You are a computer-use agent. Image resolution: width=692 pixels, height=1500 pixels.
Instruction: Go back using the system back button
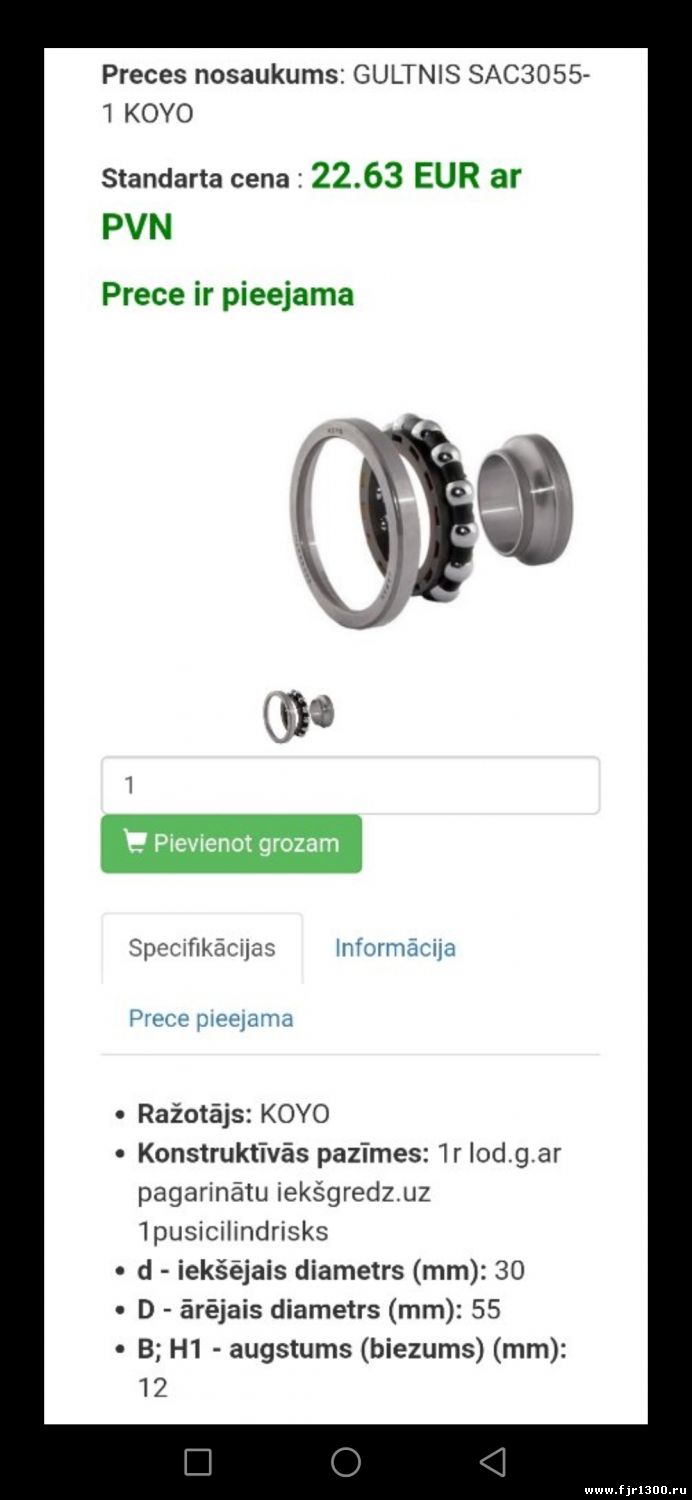pos(493,1462)
